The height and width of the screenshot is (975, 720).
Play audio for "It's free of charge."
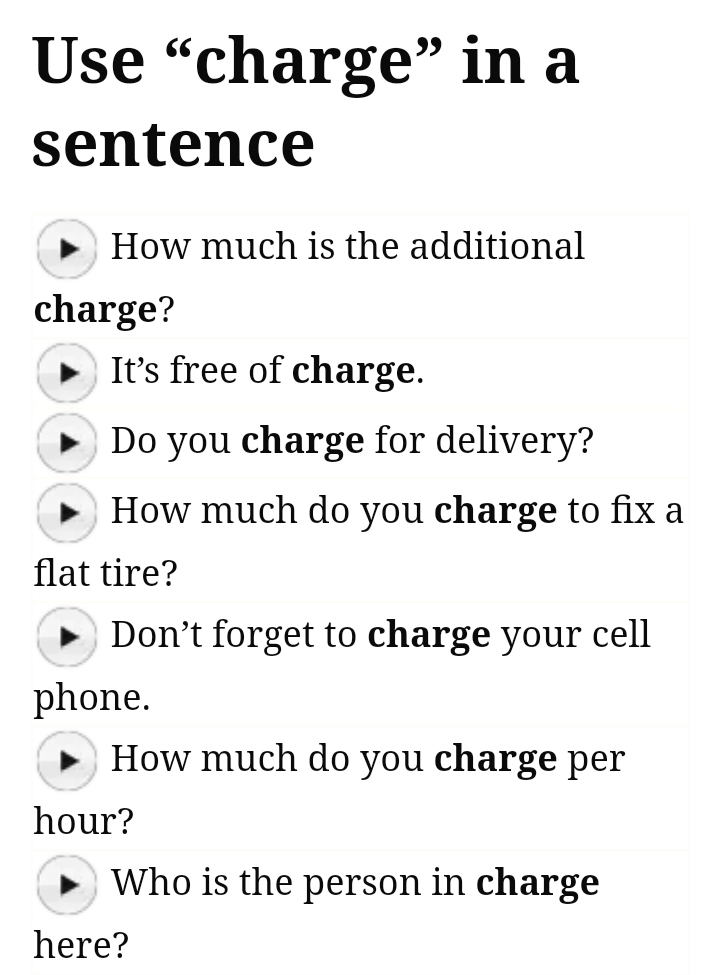66,372
